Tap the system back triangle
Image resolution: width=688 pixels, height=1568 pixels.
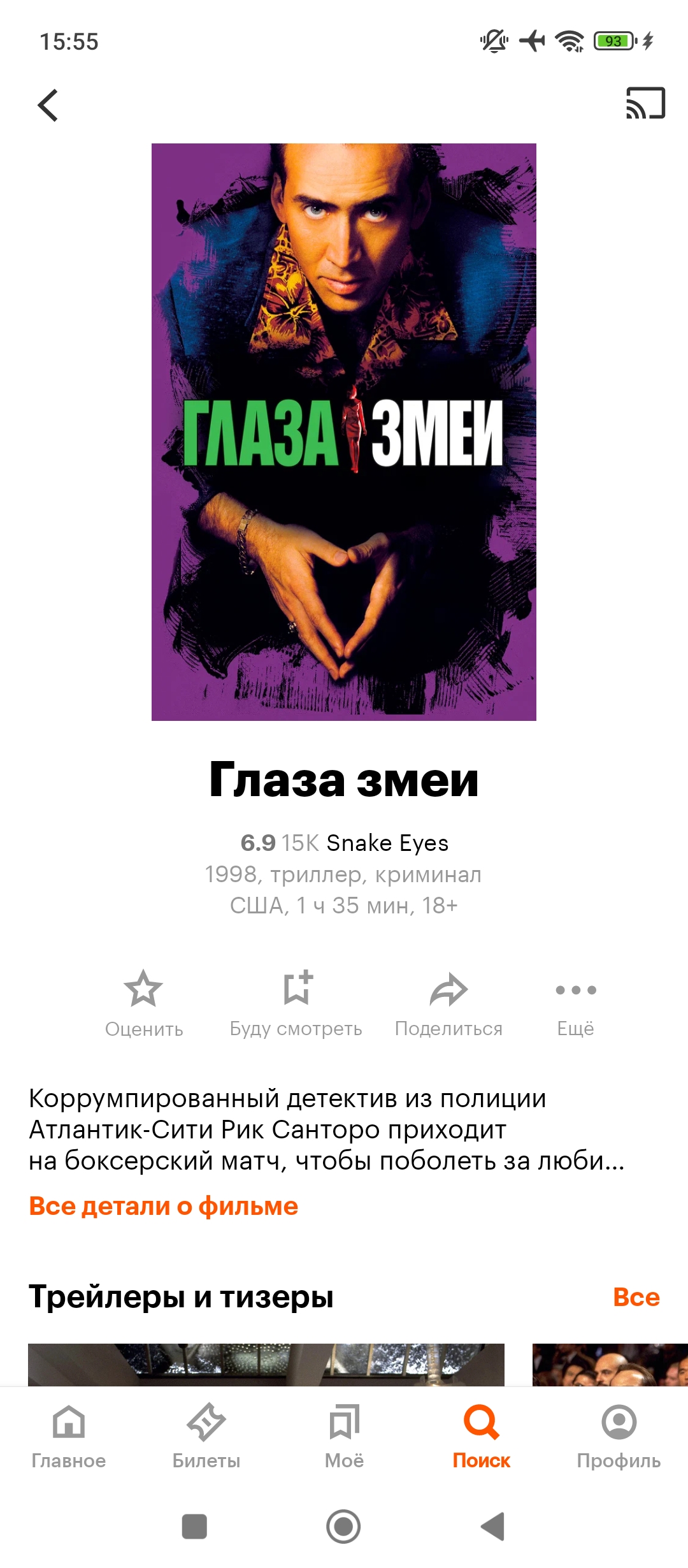[492, 1527]
